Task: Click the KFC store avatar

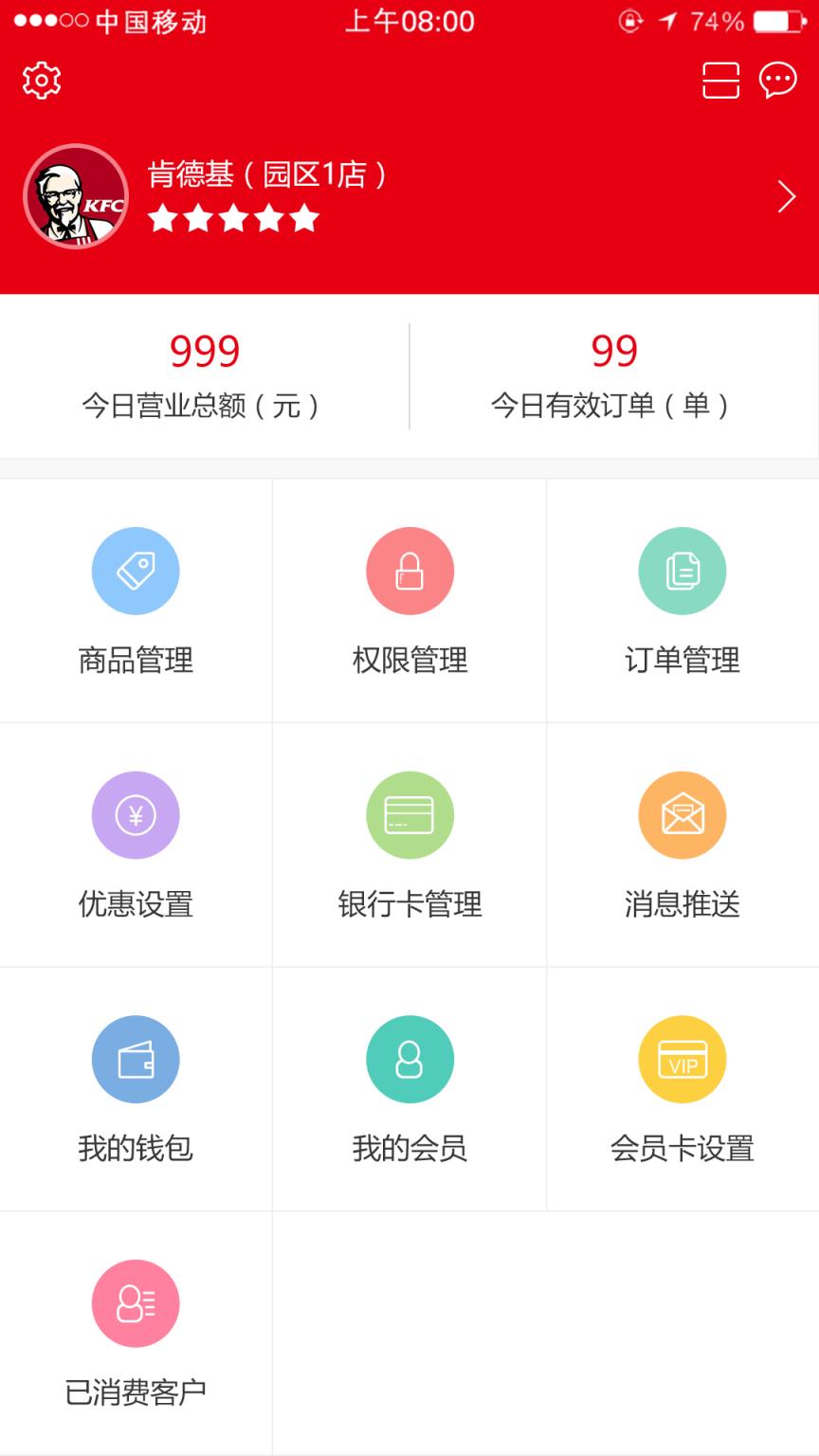Action: (76, 196)
